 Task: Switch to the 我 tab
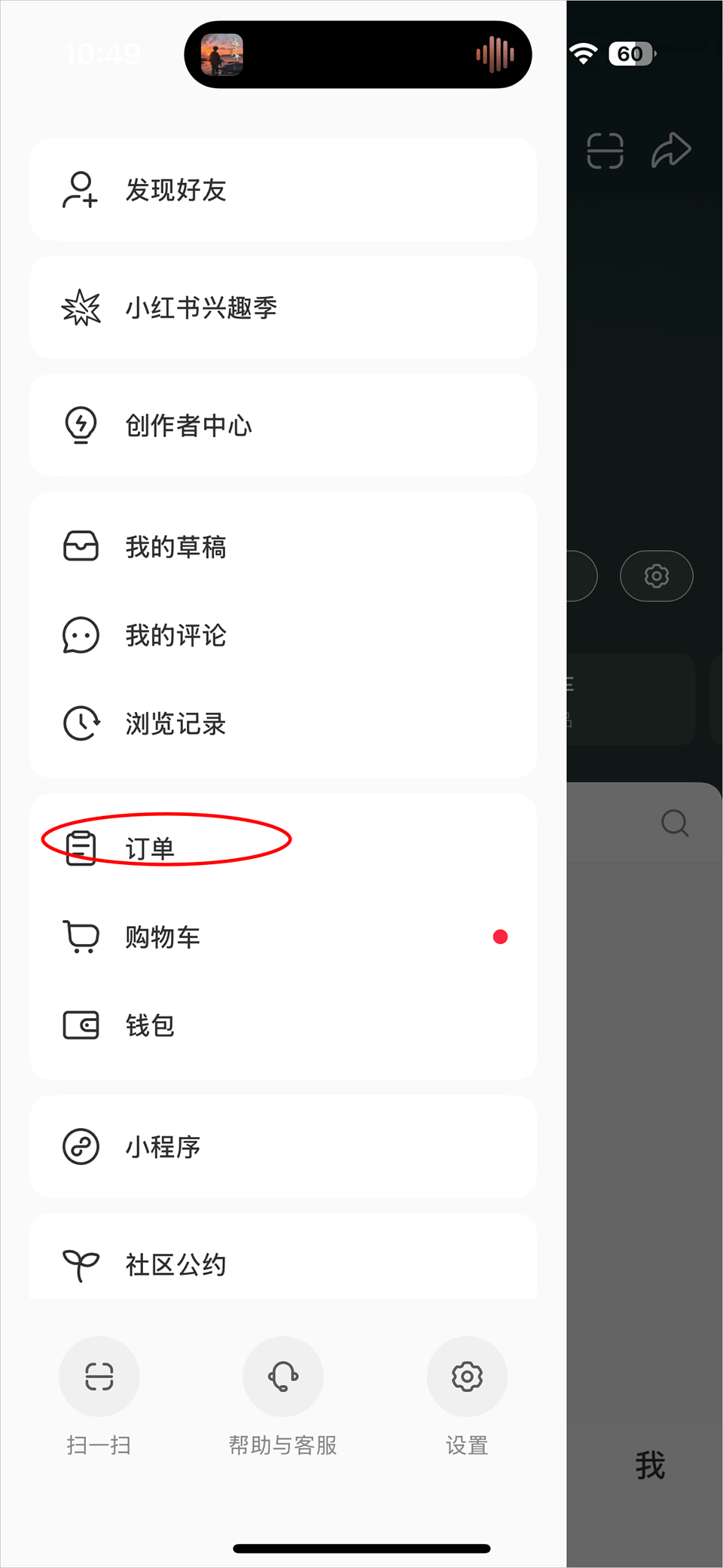(650, 1466)
